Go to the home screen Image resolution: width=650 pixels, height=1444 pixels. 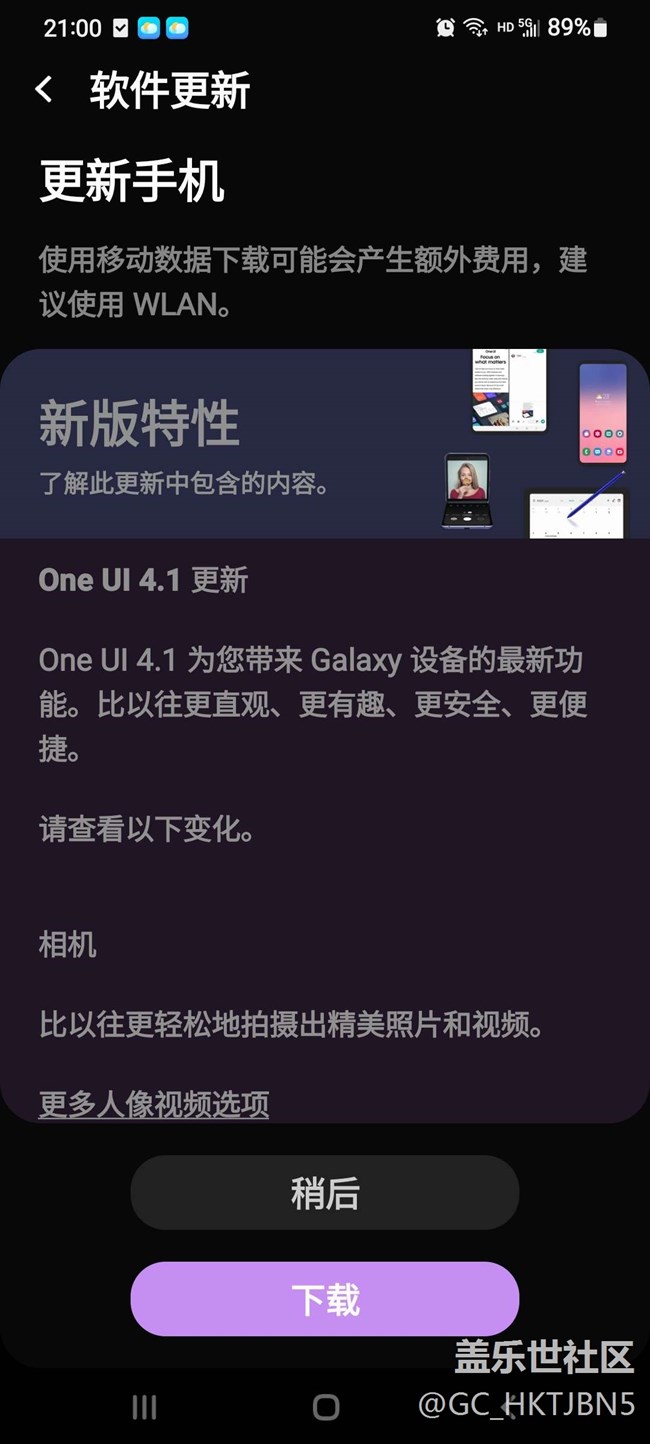[x=326, y=1408]
